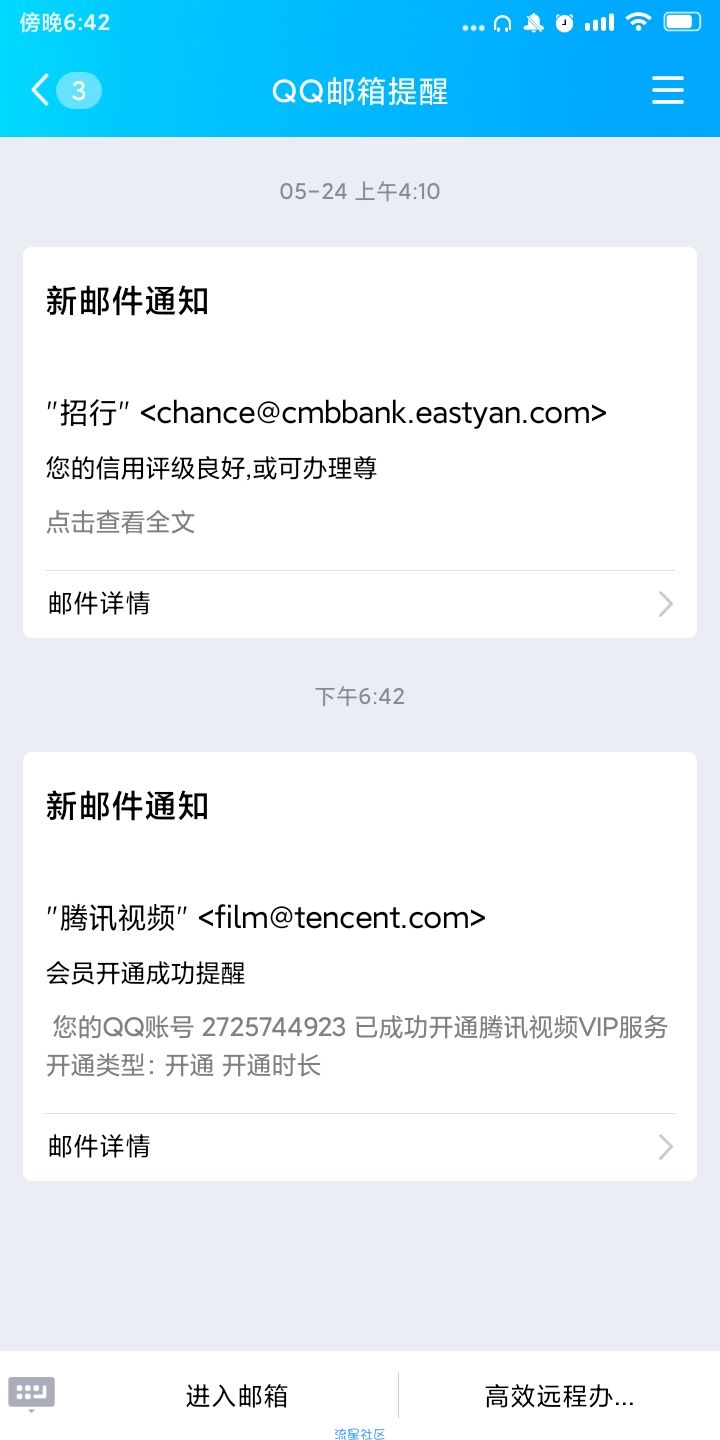Tap the 进入邮箱 button

[x=237, y=1396]
